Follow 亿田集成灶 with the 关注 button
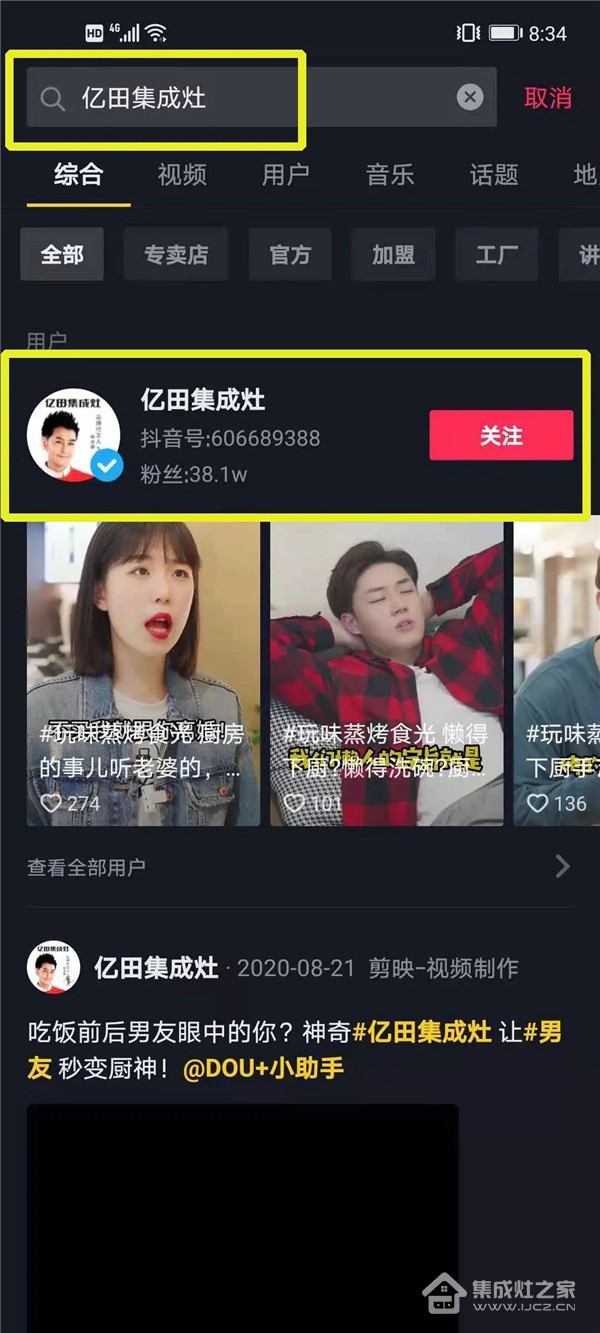This screenshot has height=1333, width=600. click(x=501, y=435)
